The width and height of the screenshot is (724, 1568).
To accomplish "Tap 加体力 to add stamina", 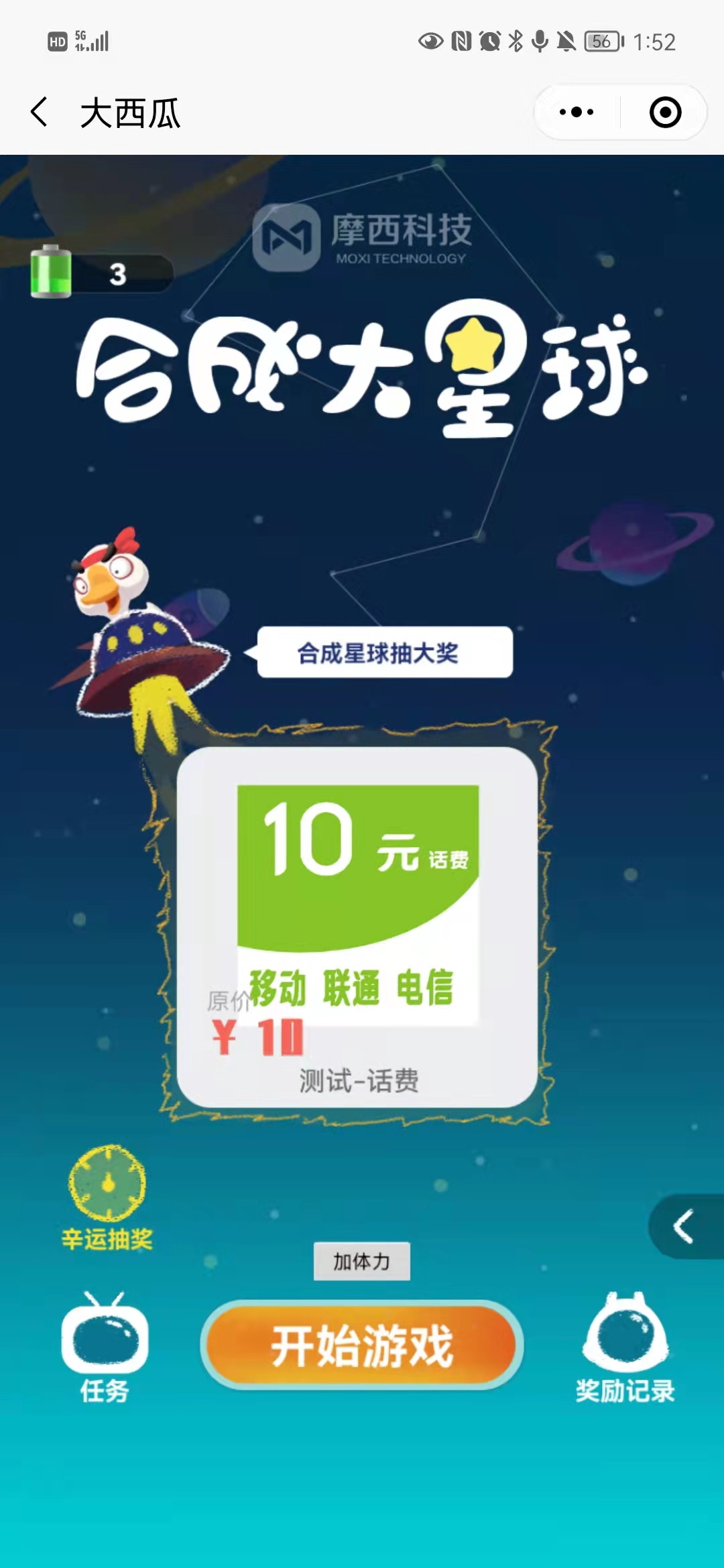I will (362, 1261).
